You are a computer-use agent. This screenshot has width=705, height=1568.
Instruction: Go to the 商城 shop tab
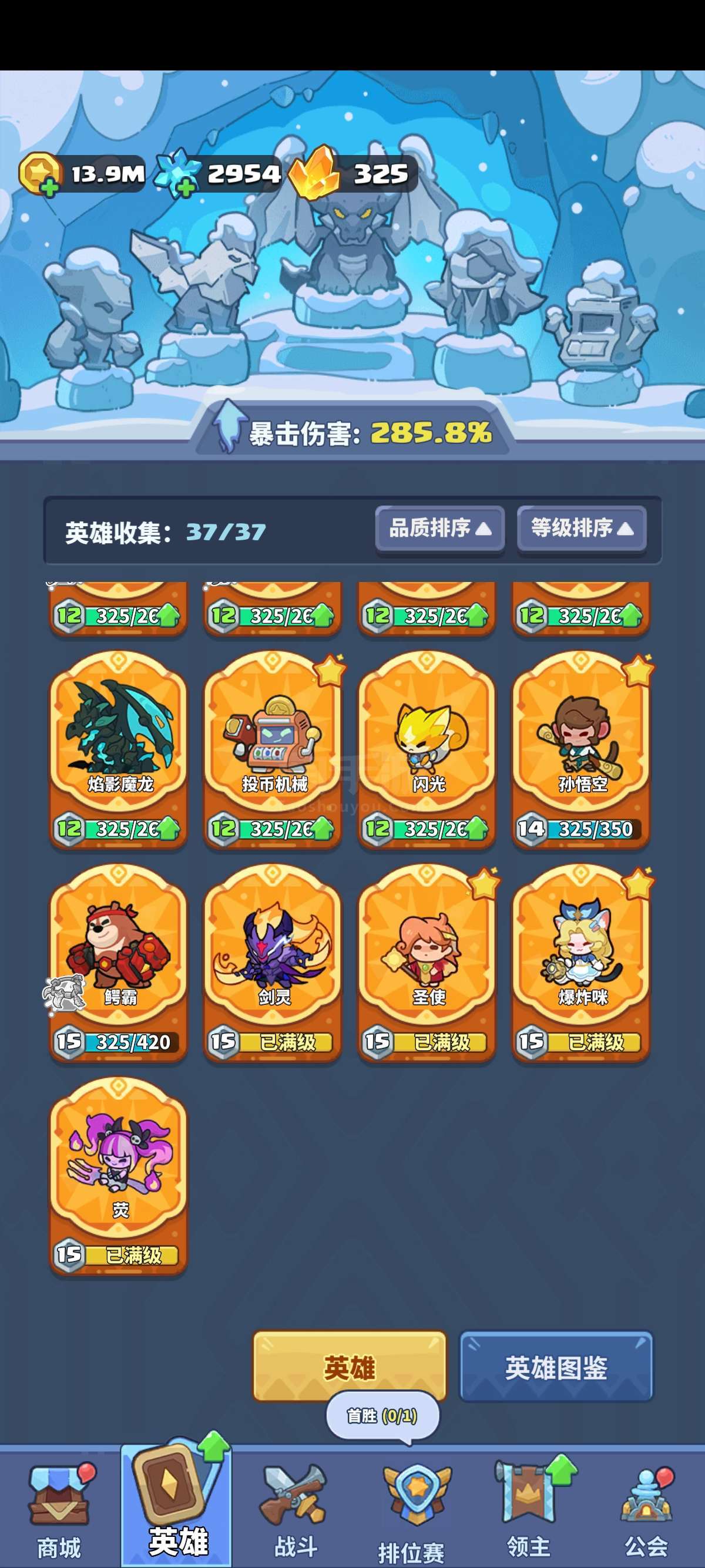59,1509
